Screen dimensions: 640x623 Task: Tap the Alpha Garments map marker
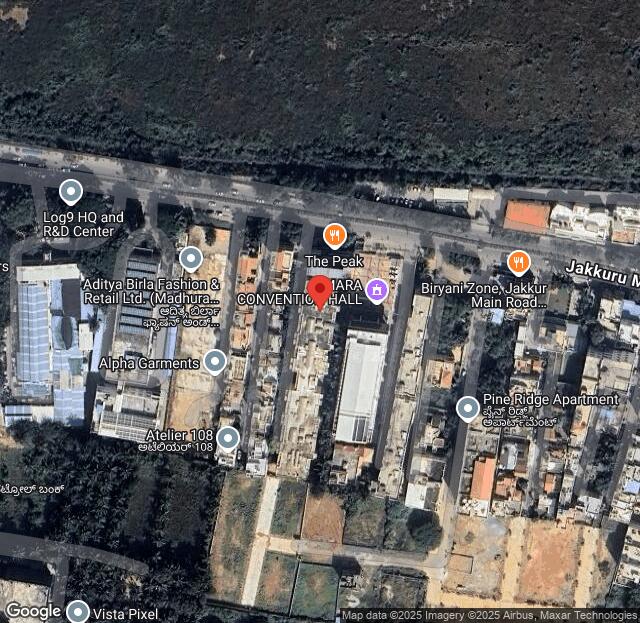pyautogui.click(x=215, y=361)
